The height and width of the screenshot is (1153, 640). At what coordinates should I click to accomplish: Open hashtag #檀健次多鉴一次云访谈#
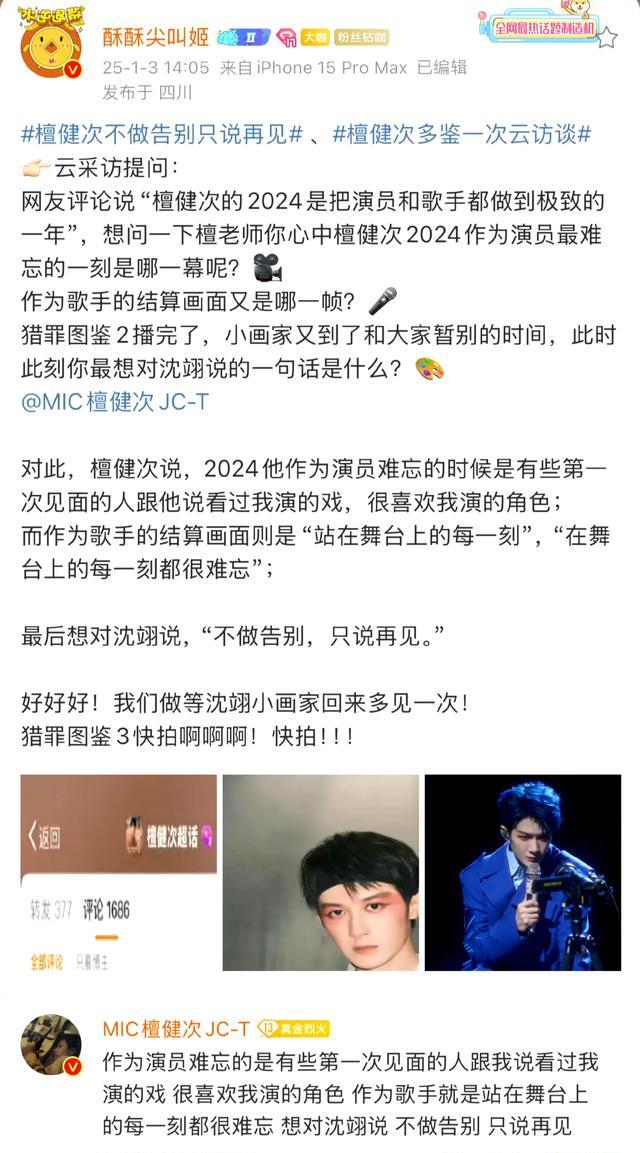(x=462, y=135)
